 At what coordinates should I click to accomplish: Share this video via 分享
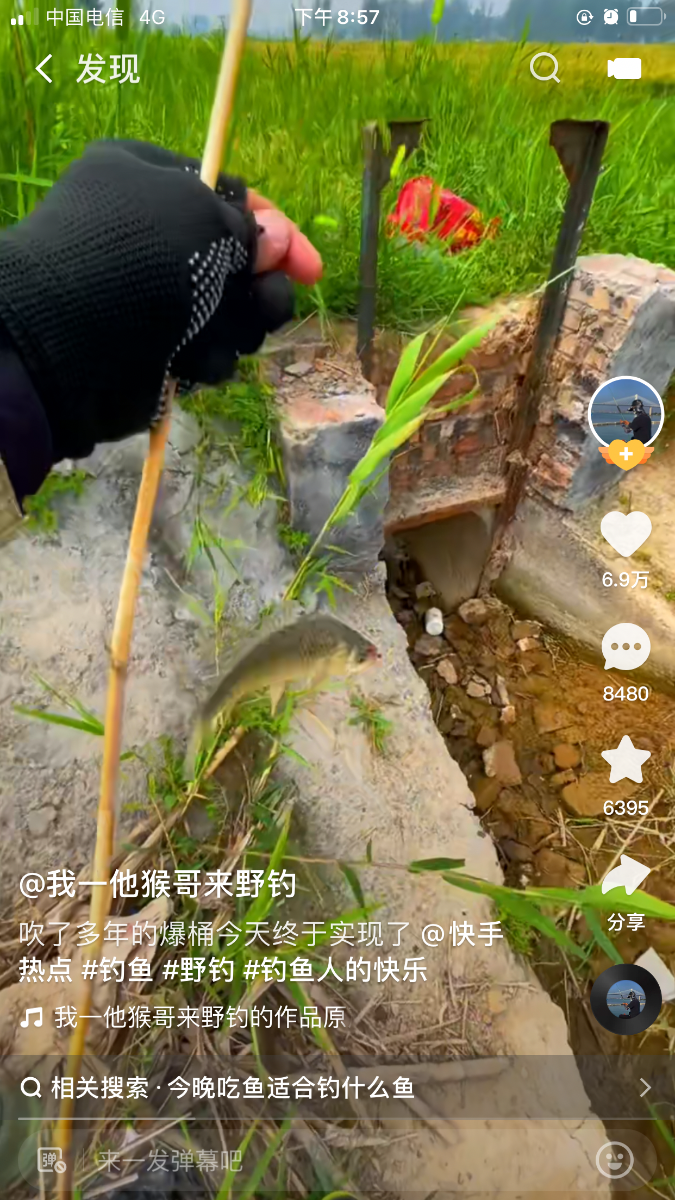pyautogui.click(x=626, y=880)
